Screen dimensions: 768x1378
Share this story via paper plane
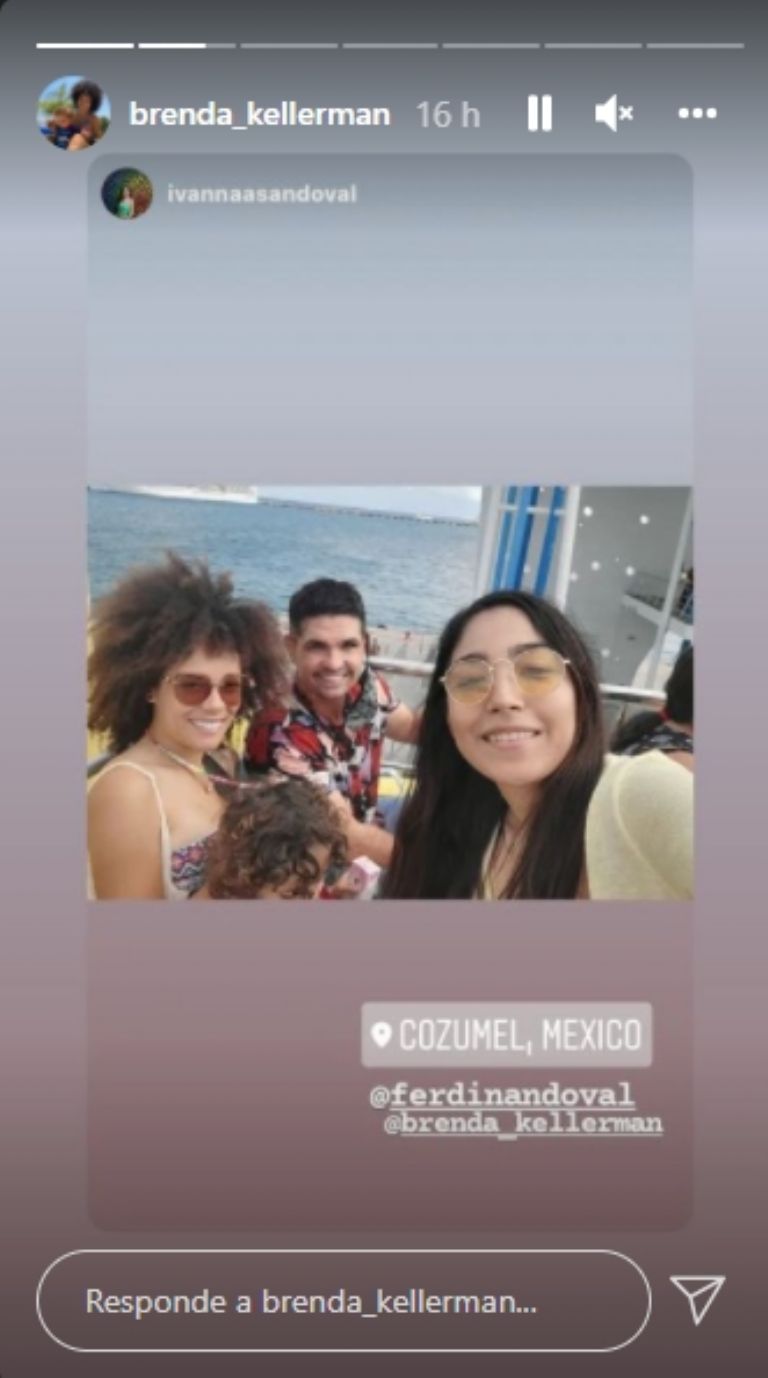pyautogui.click(x=697, y=1300)
